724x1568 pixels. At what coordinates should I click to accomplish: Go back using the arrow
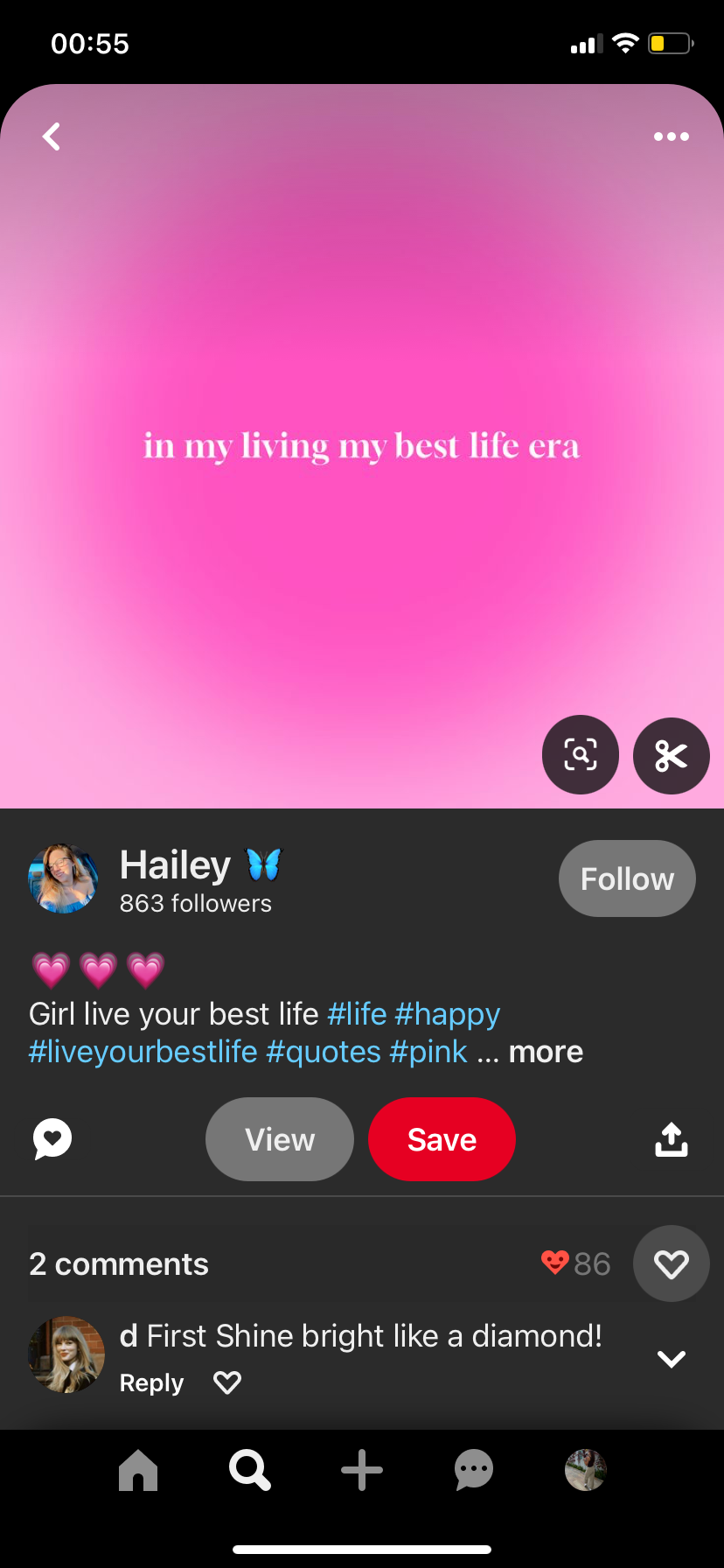click(52, 136)
